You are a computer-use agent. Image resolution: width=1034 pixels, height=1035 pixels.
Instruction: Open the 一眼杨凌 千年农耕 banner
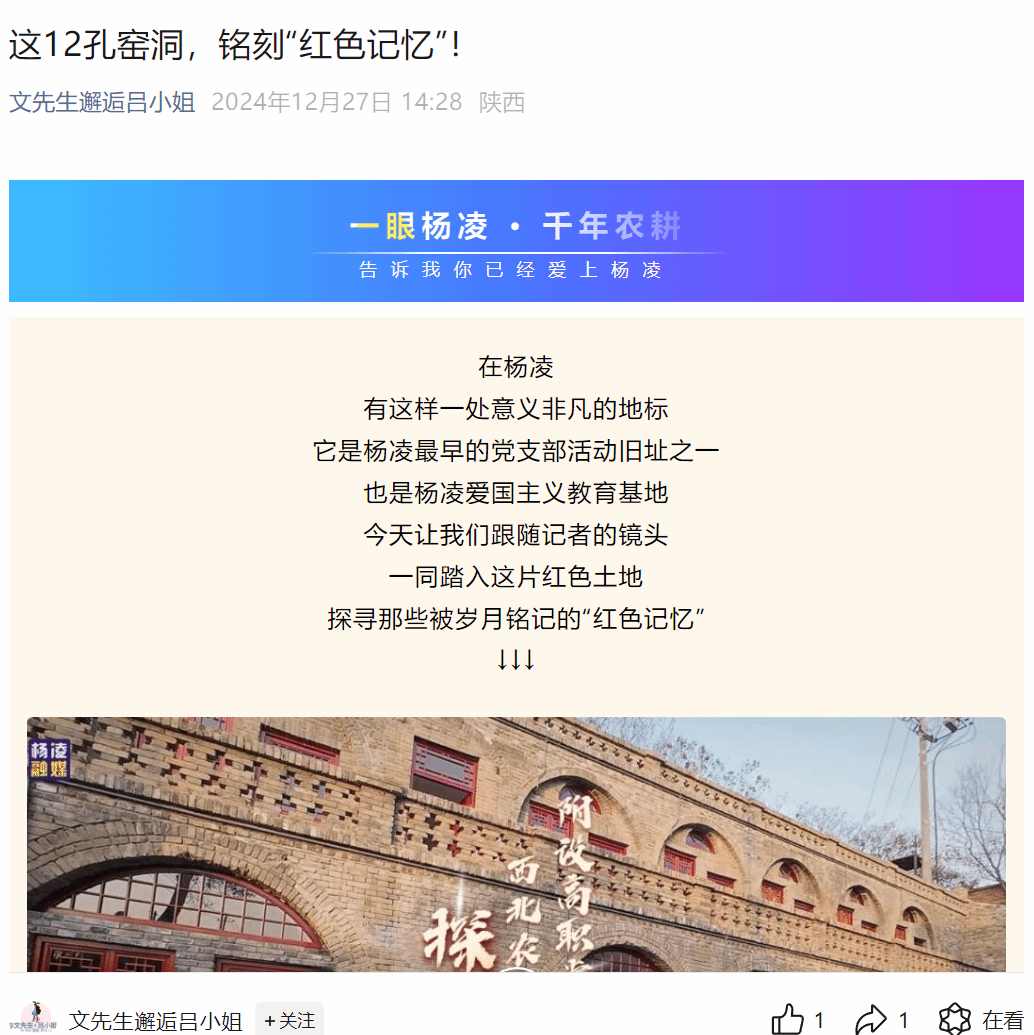coord(516,241)
